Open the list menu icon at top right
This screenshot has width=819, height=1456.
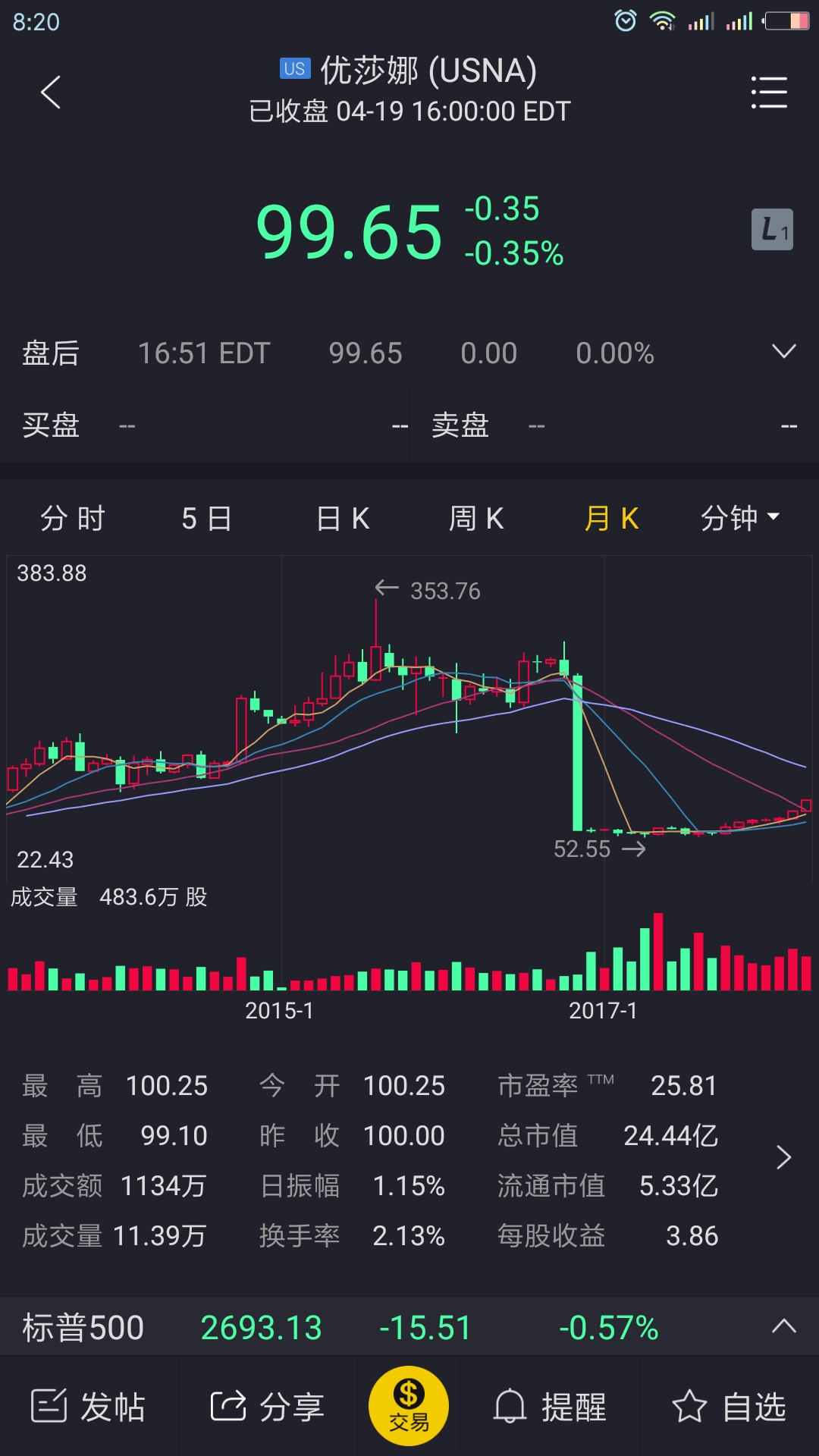(769, 93)
